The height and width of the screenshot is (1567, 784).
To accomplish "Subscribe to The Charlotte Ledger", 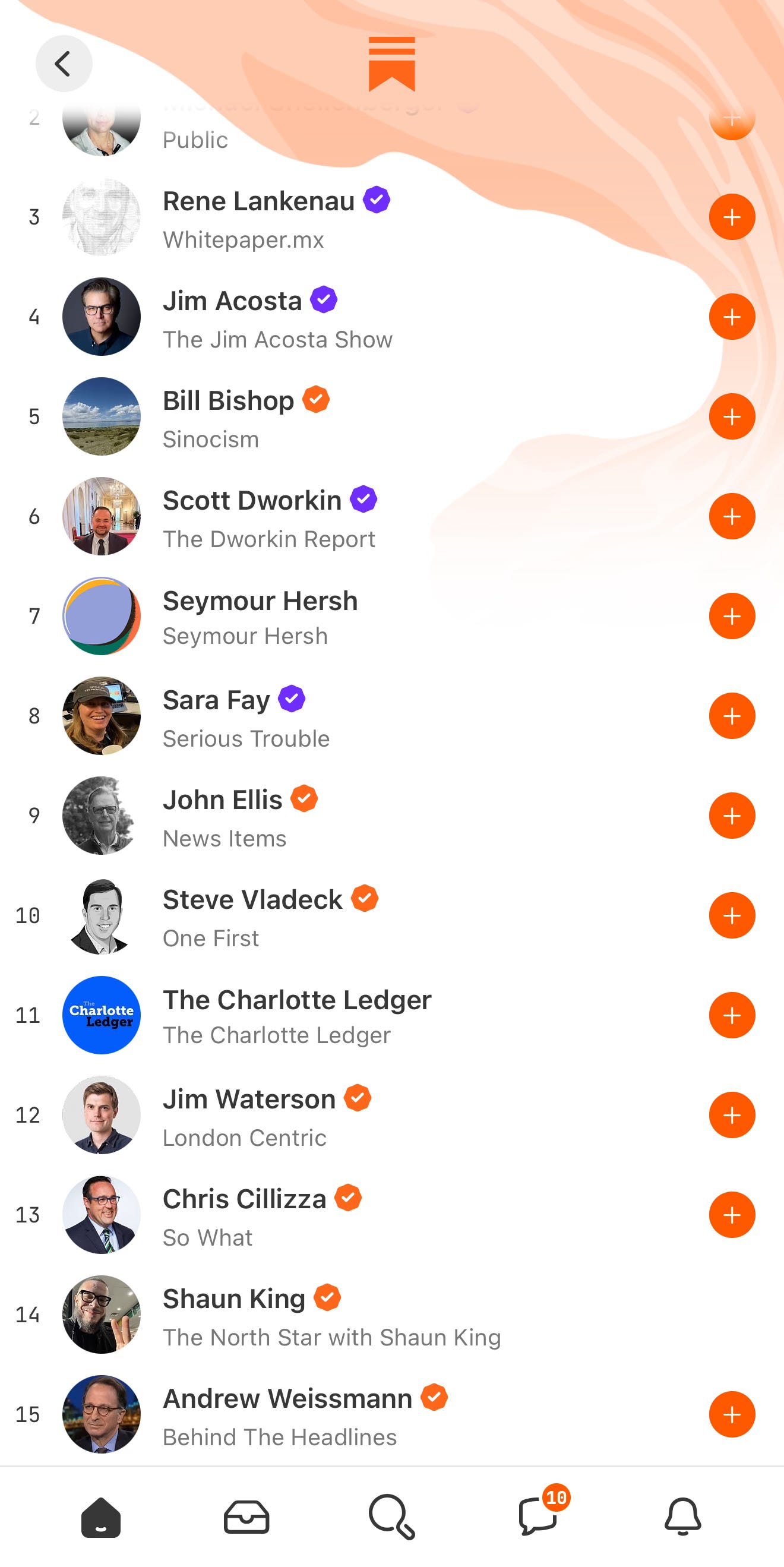I will (732, 1015).
